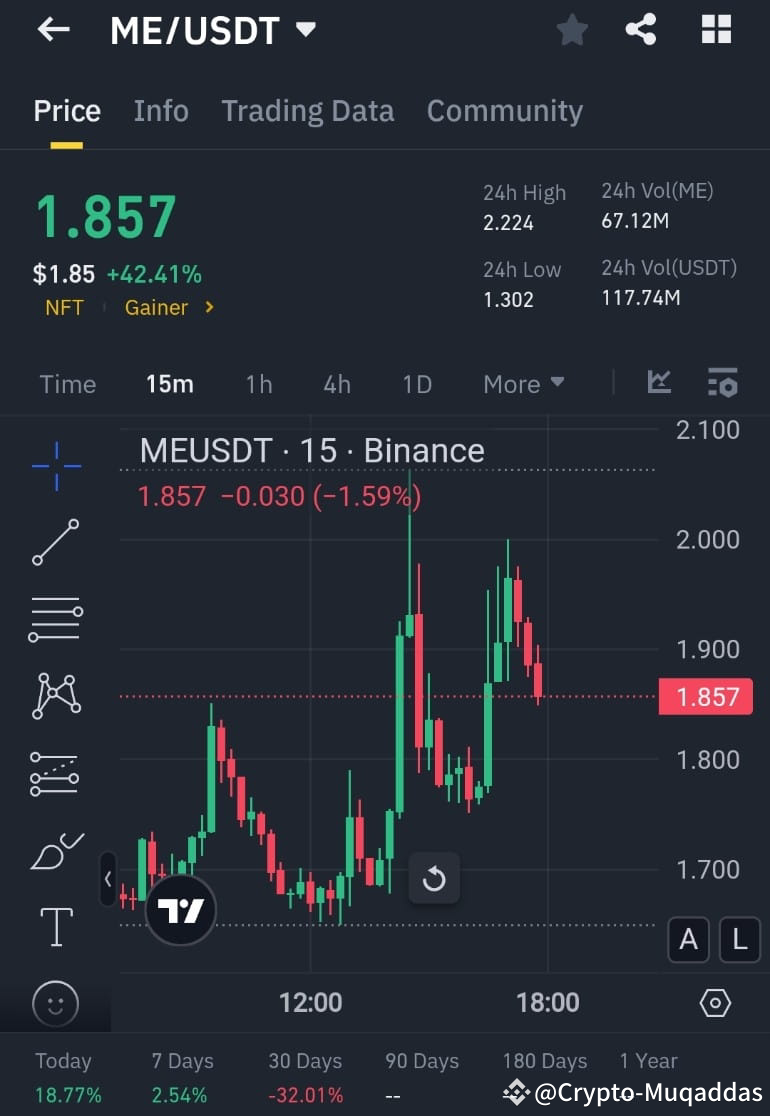770x1116 pixels.
Task: Open the ME/USDT pair selector dropdown
Action: (x=305, y=29)
